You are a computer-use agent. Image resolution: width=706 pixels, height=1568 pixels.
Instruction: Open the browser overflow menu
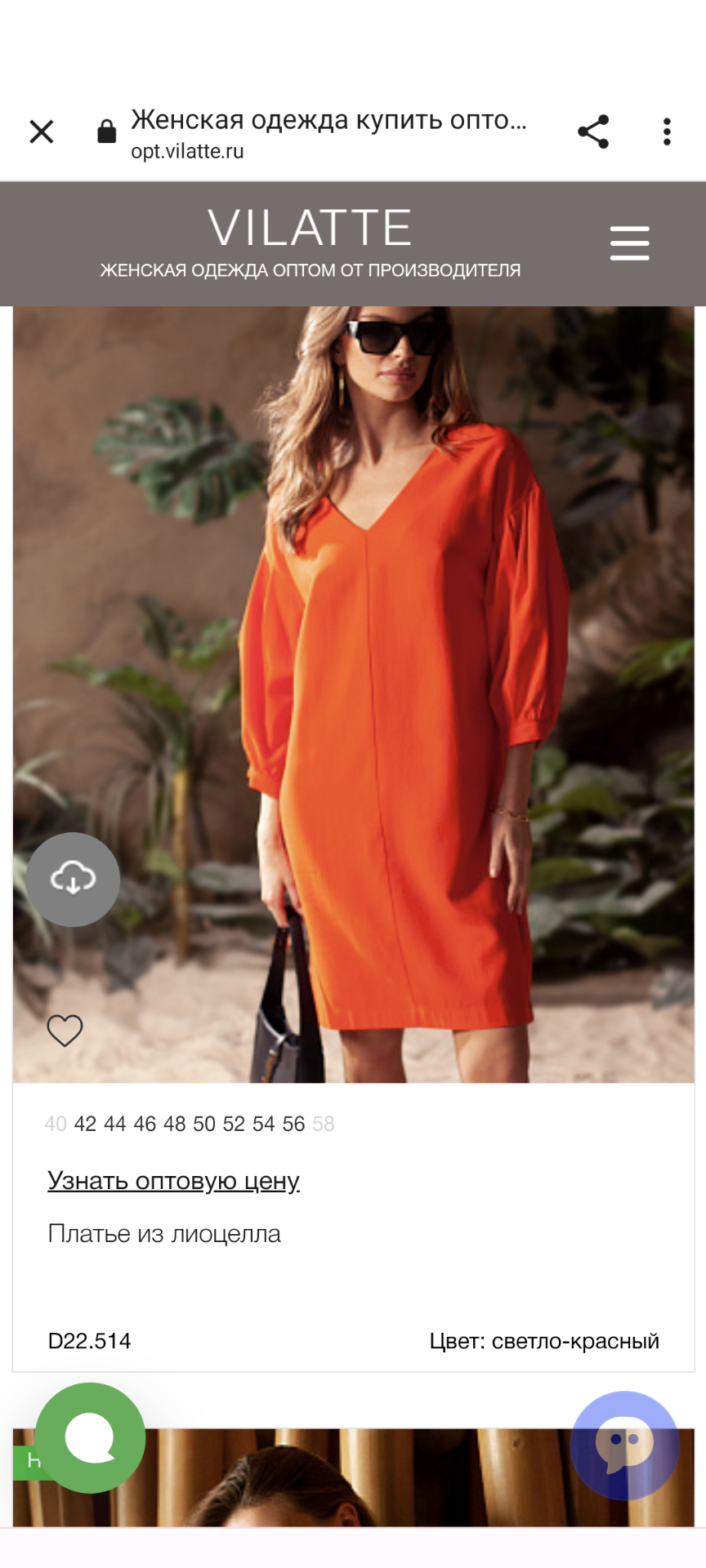[667, 131]
